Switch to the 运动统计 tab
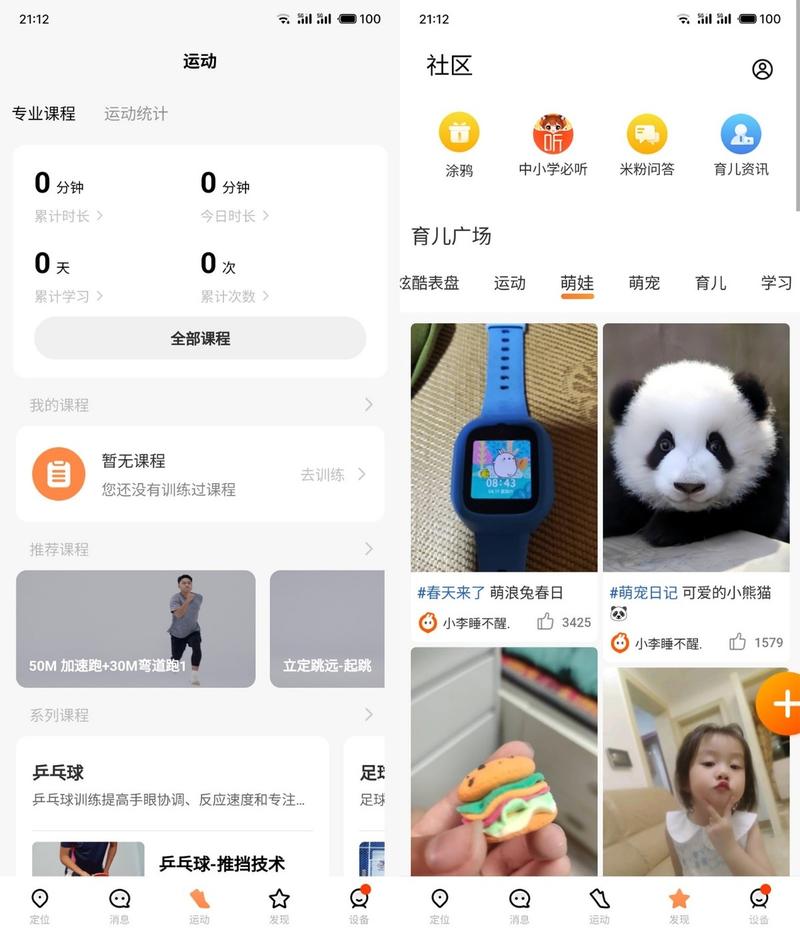This screenshot has height=933, width=800. pyautogui.click(x=136, y=114)
